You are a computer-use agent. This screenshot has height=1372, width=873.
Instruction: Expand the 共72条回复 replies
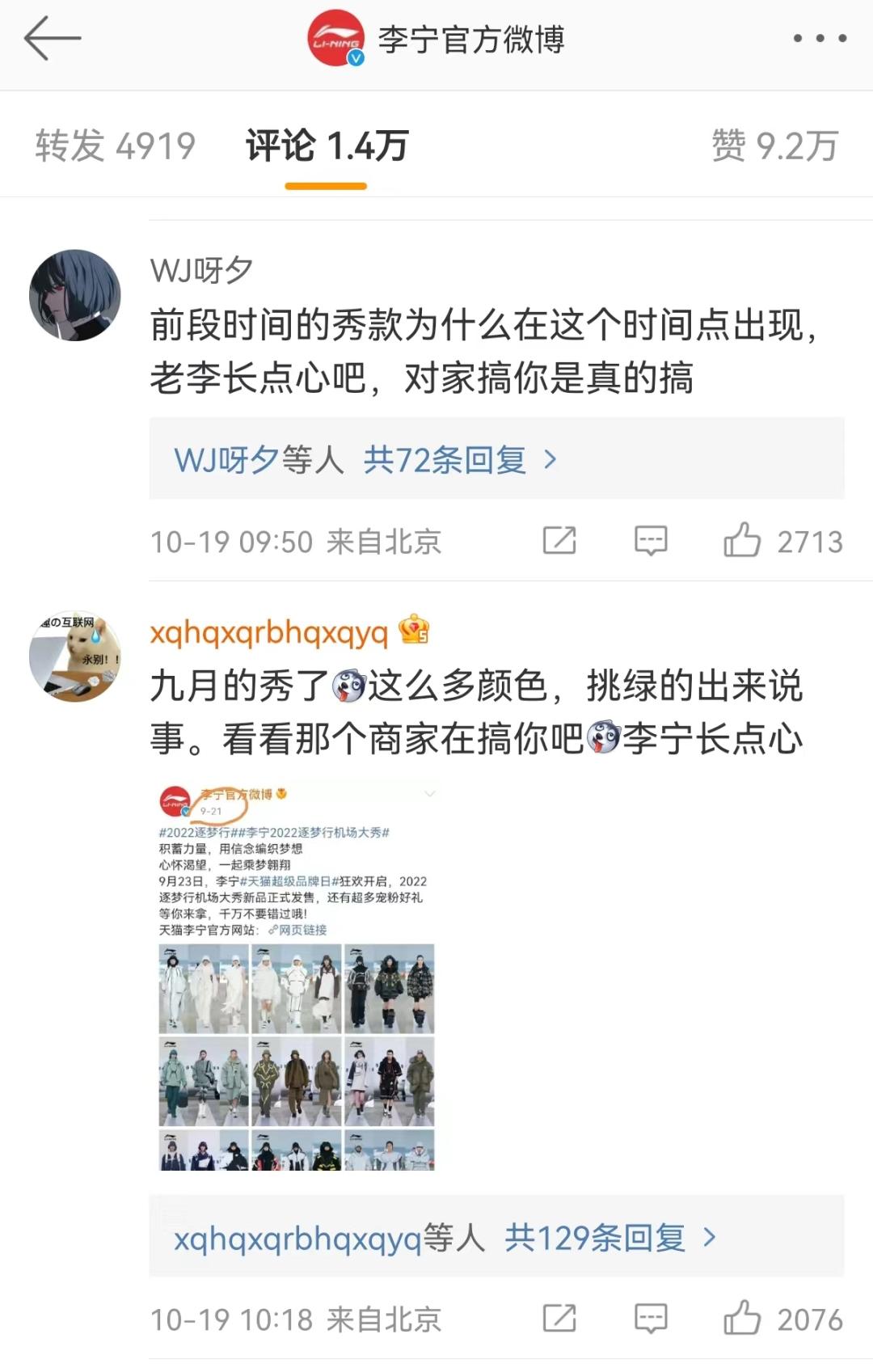tap(445, 460)
